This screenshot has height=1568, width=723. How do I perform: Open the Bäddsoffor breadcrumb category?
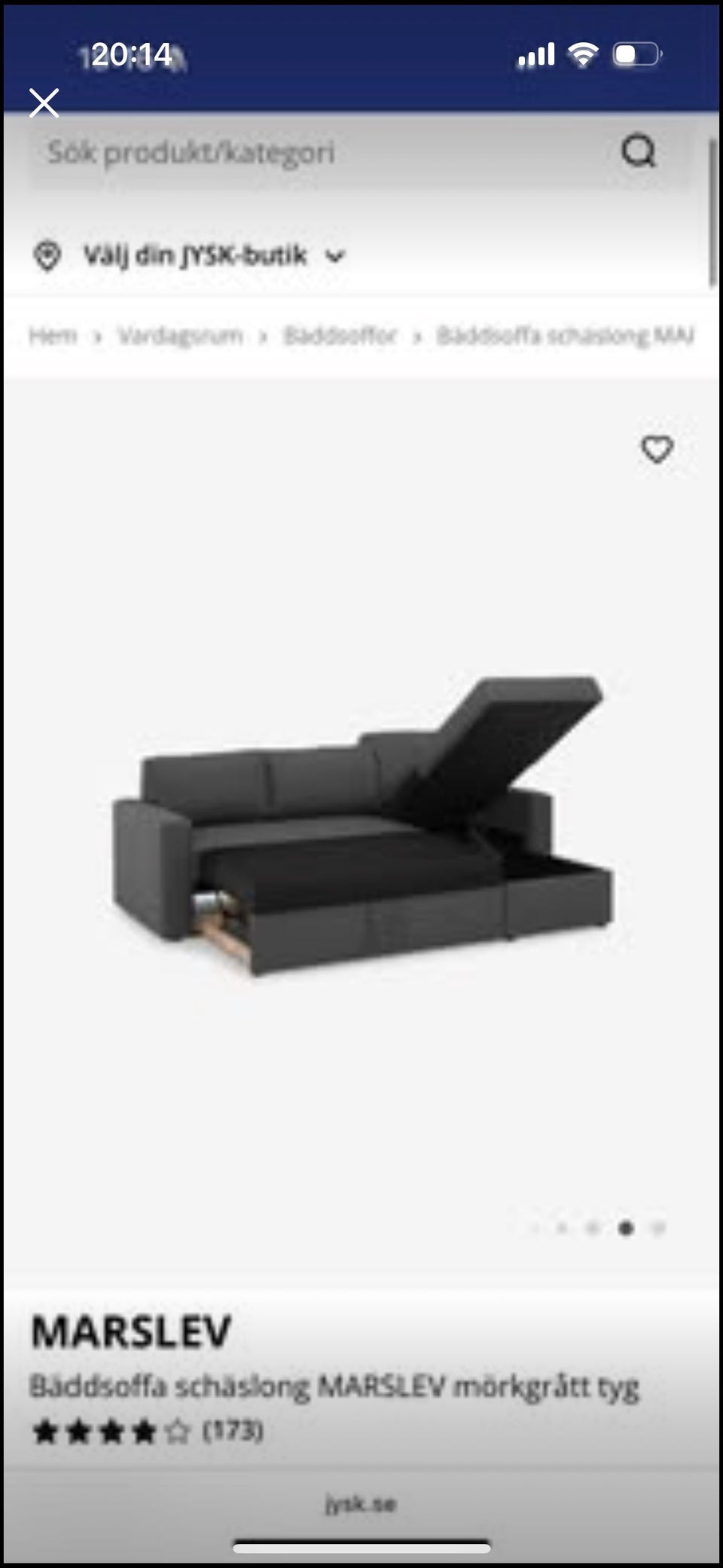pos(340,336)
